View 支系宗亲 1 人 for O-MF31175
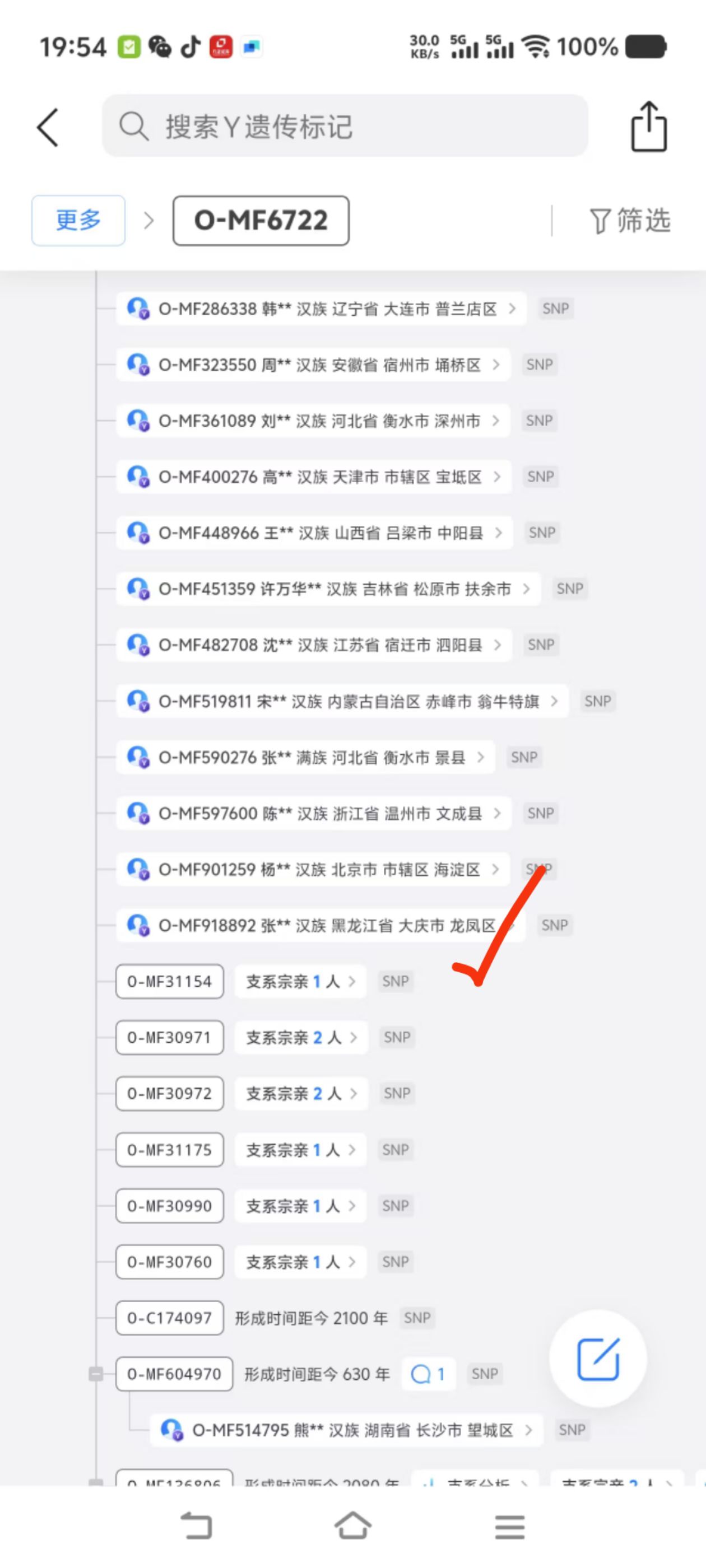 300,1150
